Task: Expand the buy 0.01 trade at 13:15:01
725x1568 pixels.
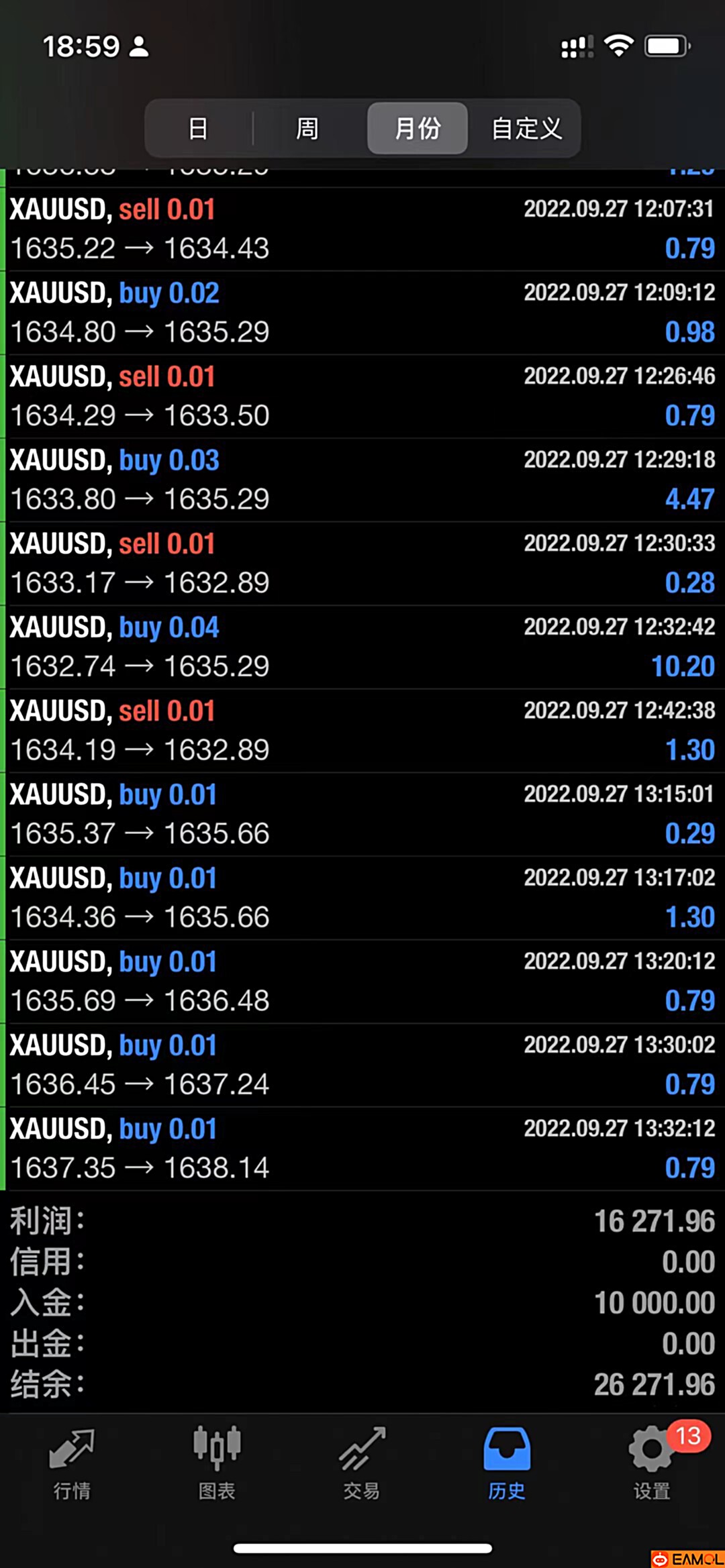Action: tap(362, 814)
